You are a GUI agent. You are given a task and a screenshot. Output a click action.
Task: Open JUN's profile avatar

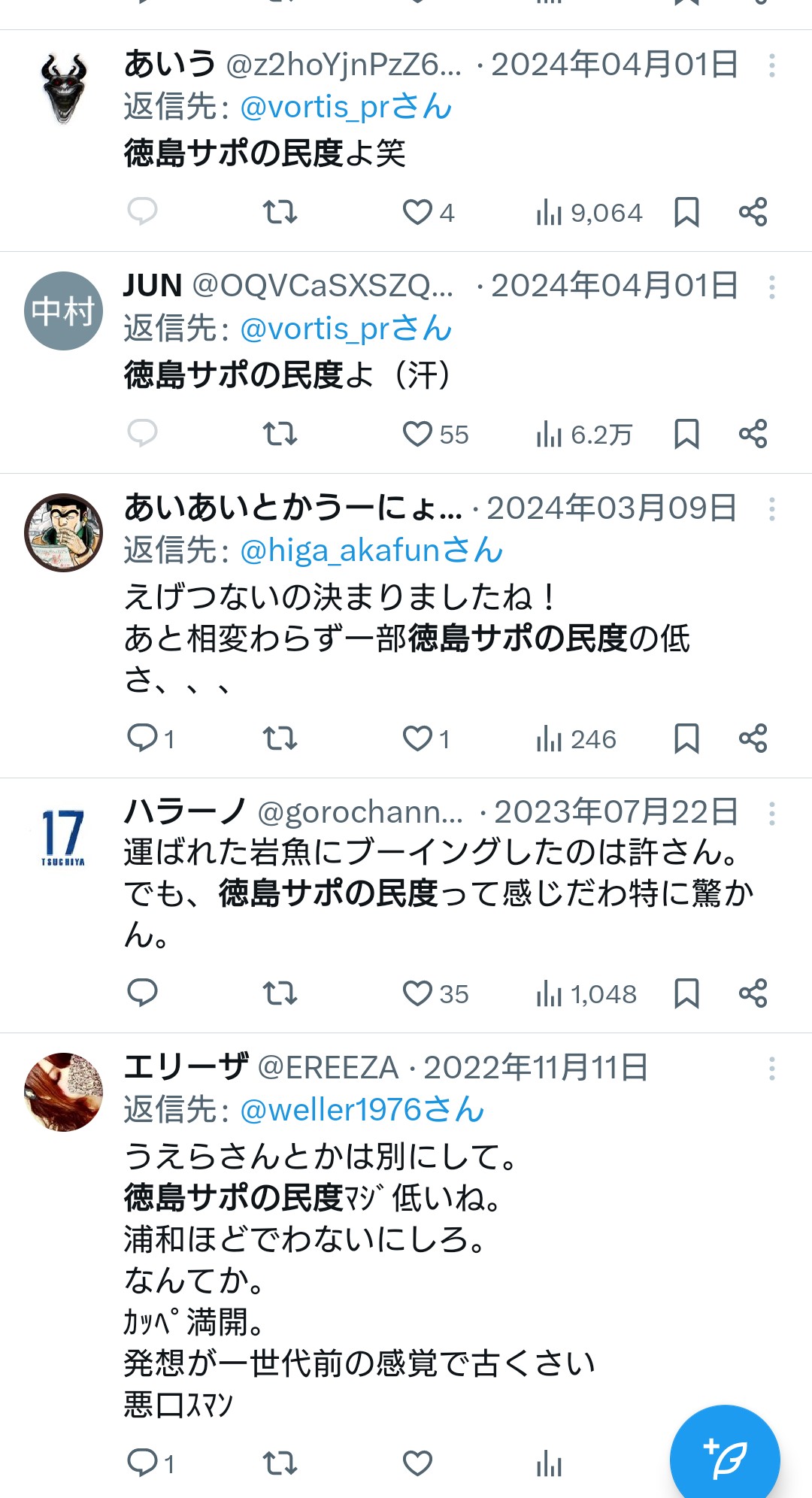pyautogui.click(x=64, y=311)
